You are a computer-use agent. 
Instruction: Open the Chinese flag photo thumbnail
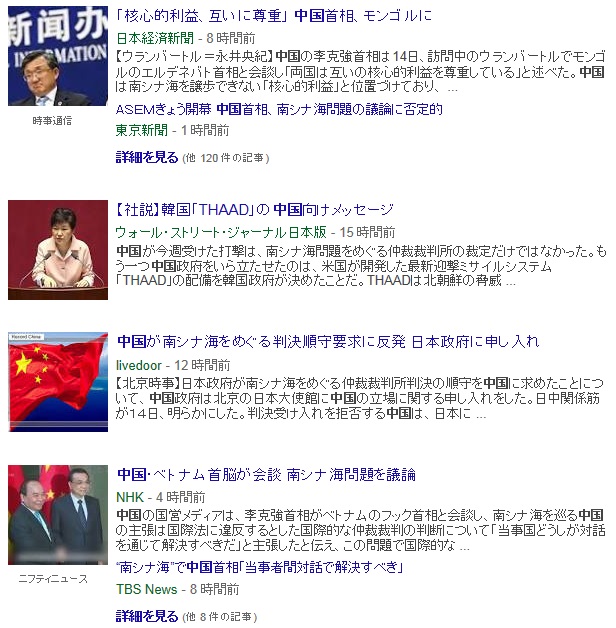click(x=58, y=382)
